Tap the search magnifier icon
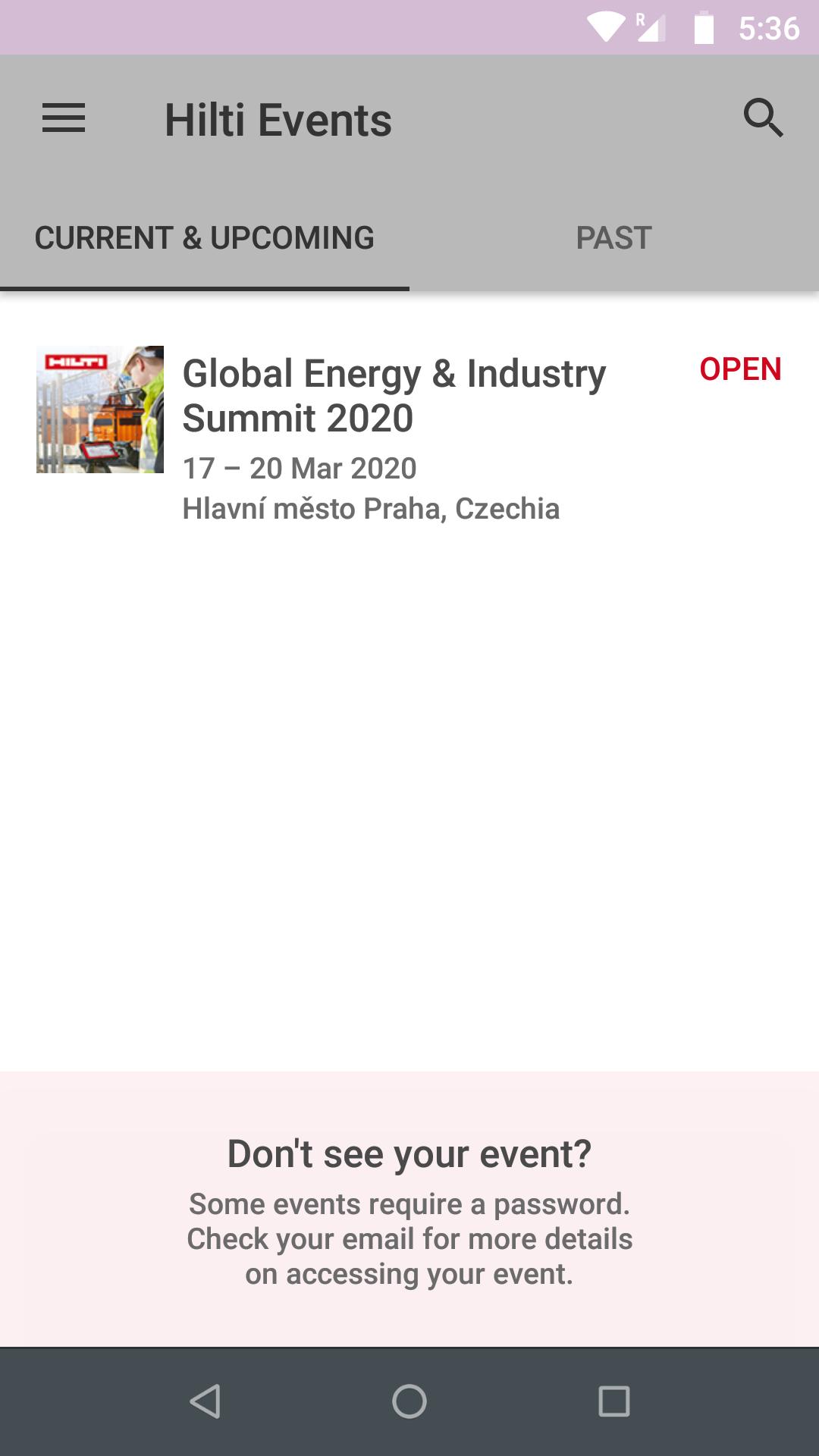Image resolution: width=819 pixels, height=1456 pixels. click(763, 118)
